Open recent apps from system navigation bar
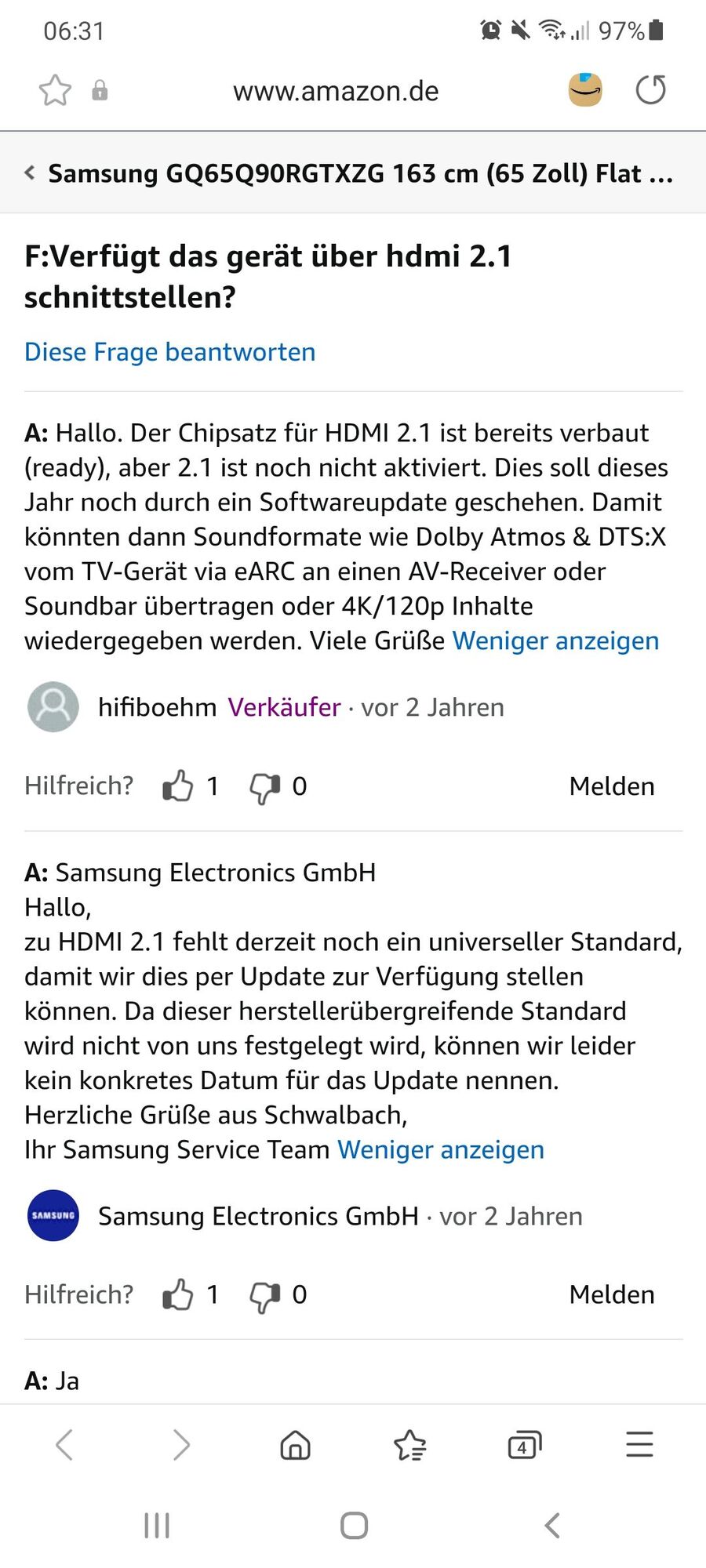The width and height of the screenshot is (706, 1568). [157, 1526]
